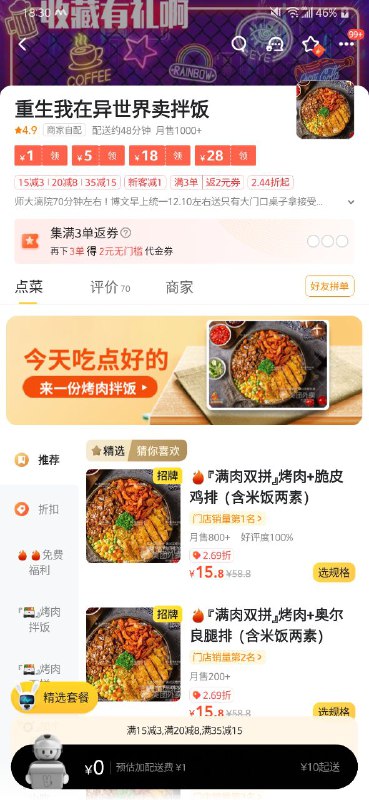Switch to the 商家 tab

pos(179,288)
